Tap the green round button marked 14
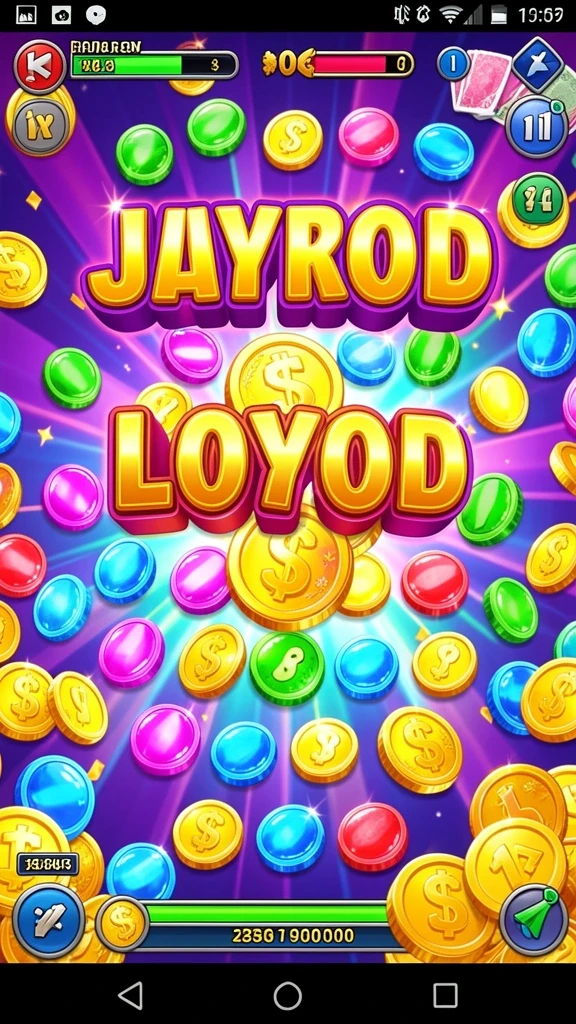Image resolution: width=576 pixels, height=1024 pixels. click(539, 199)
